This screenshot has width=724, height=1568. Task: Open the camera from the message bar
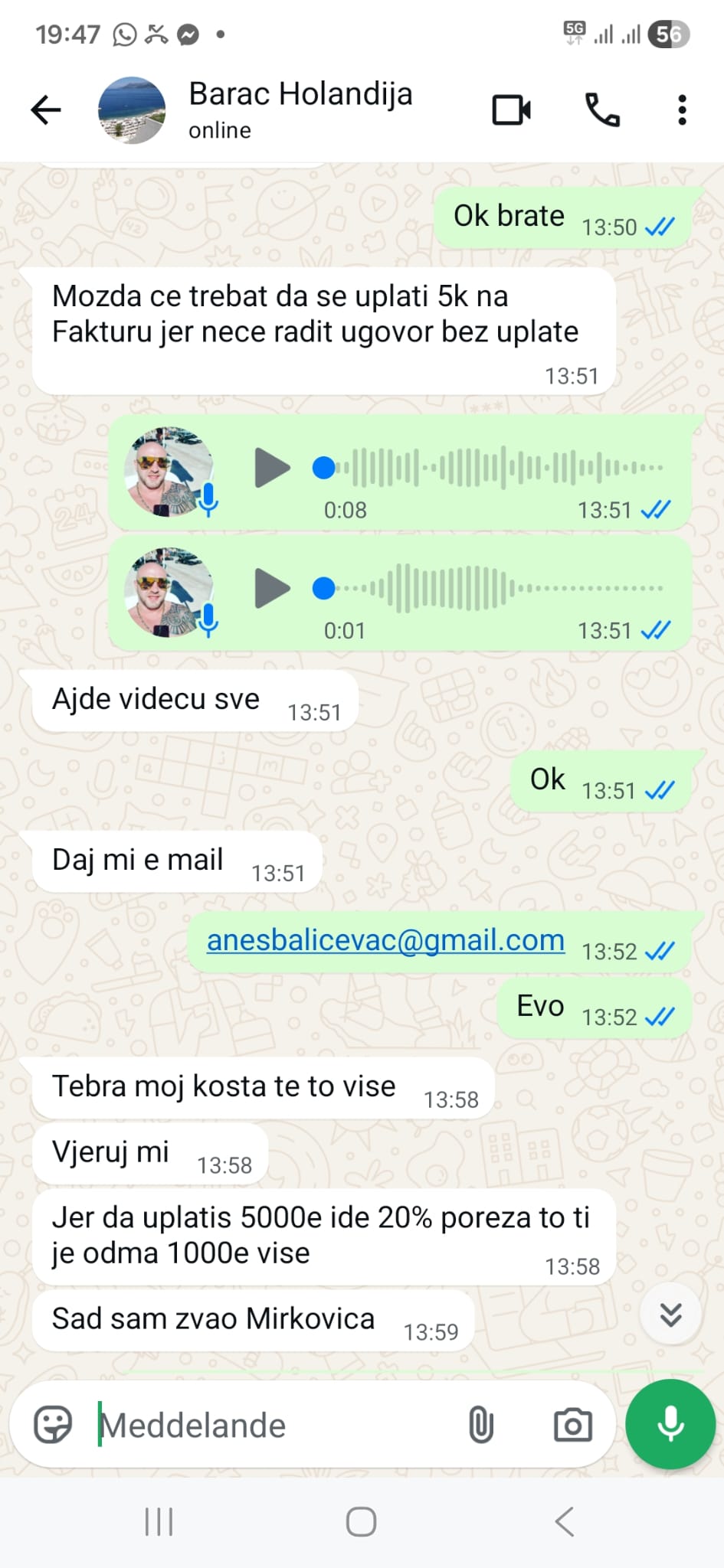573,1426
